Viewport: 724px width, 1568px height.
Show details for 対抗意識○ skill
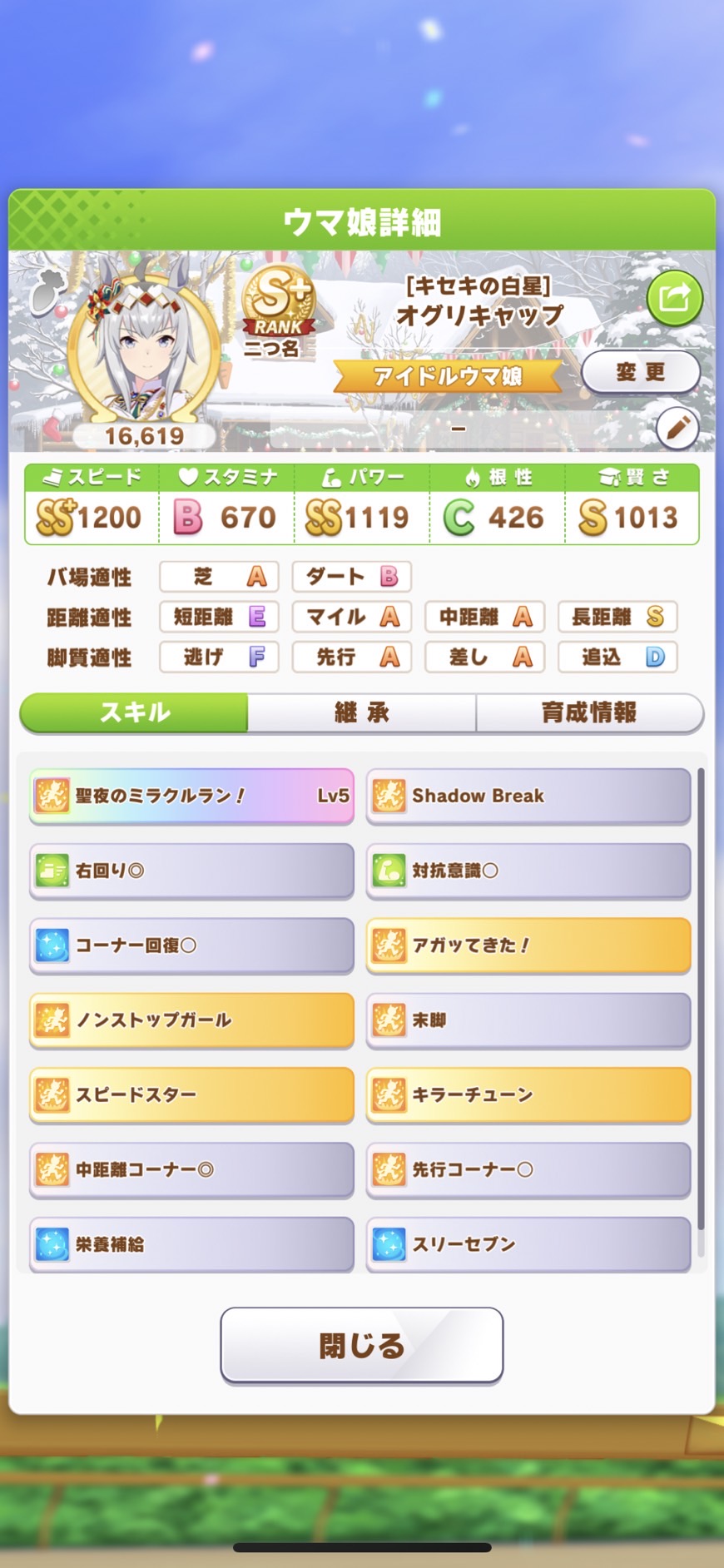[x=528, y=871]
